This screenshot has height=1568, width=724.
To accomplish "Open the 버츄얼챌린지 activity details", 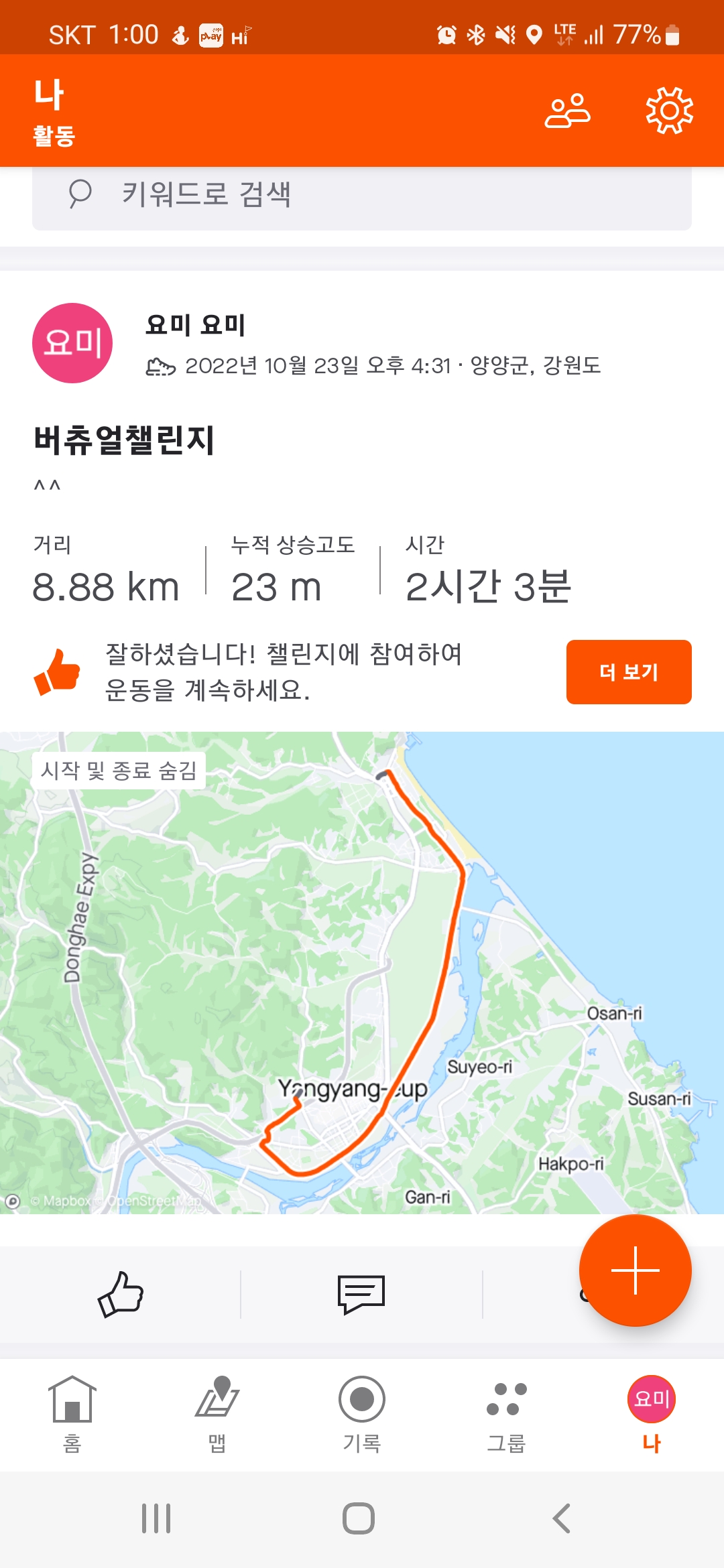I will [125, 440].
